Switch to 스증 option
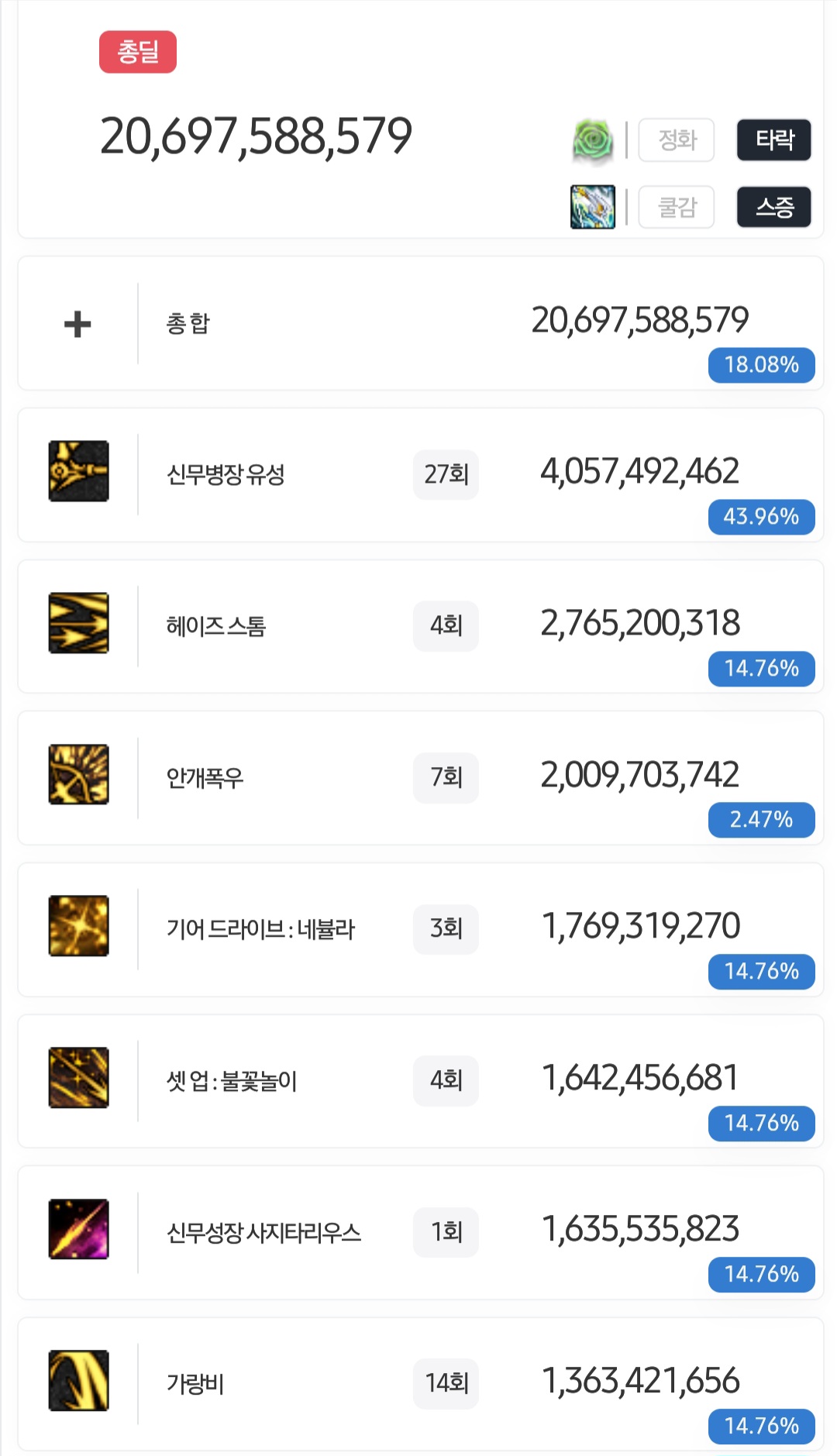This screenshot has height=1456, width=837. click(773, 207)
